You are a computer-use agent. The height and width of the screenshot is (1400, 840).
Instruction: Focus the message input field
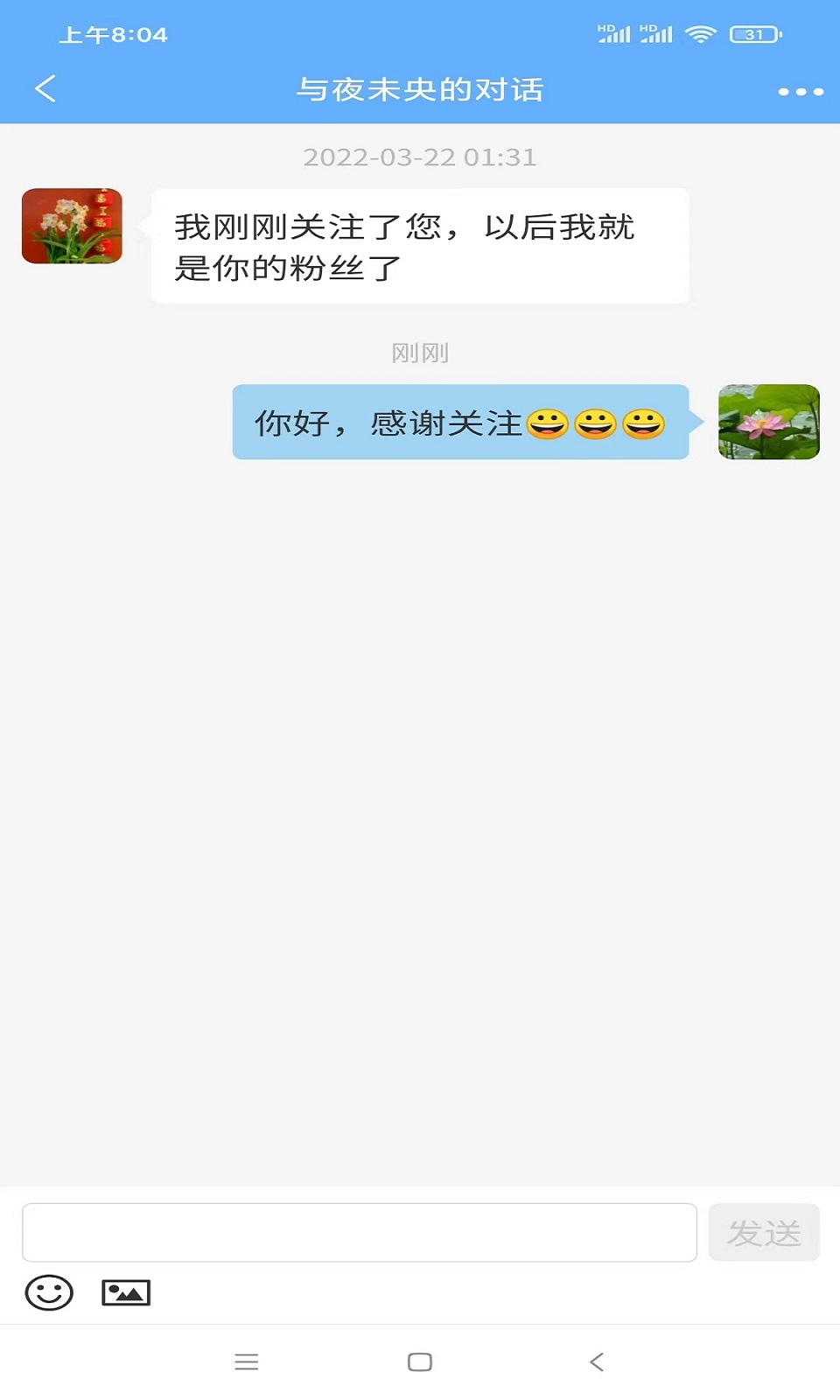359,1232
